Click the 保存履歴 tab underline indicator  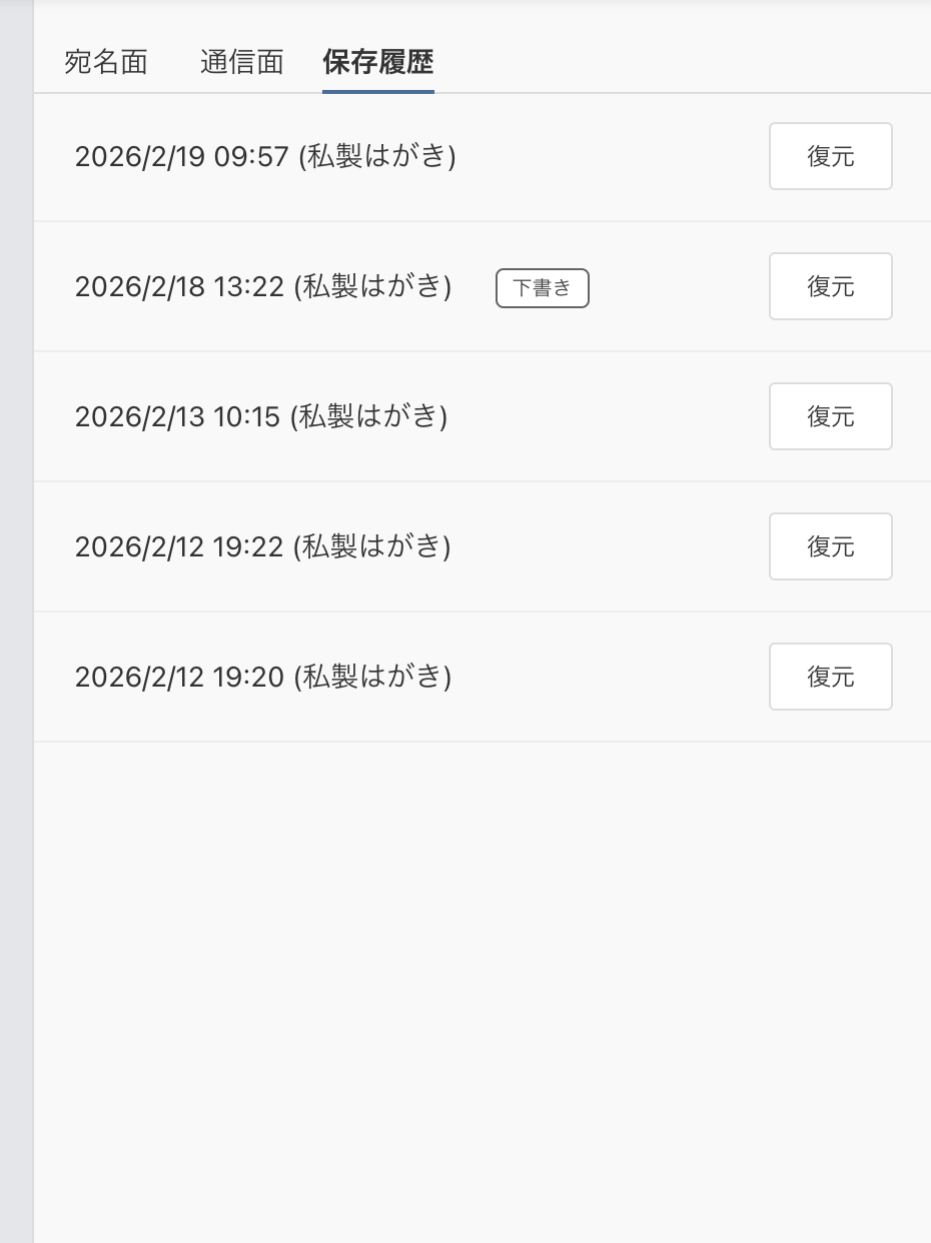coord(380,88)
